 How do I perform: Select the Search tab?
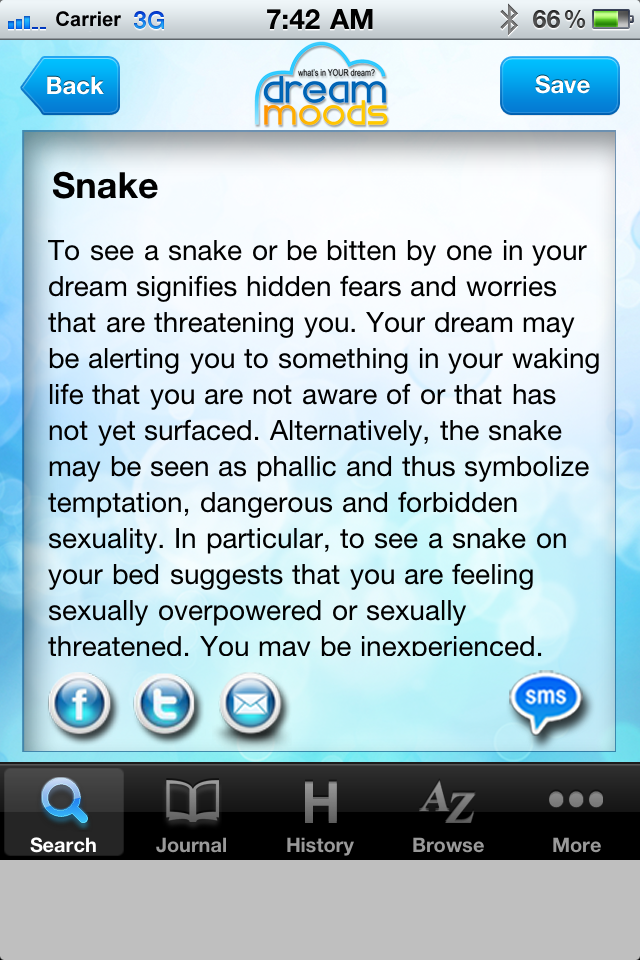pos(64,813)
